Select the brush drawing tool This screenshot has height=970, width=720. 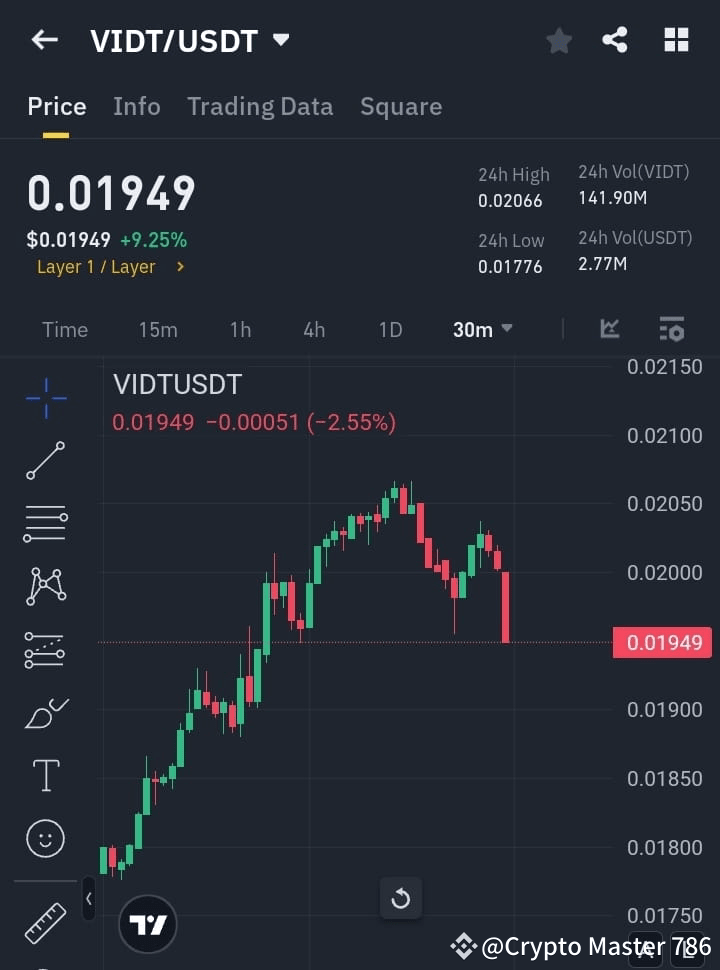(x=45, y=713)
